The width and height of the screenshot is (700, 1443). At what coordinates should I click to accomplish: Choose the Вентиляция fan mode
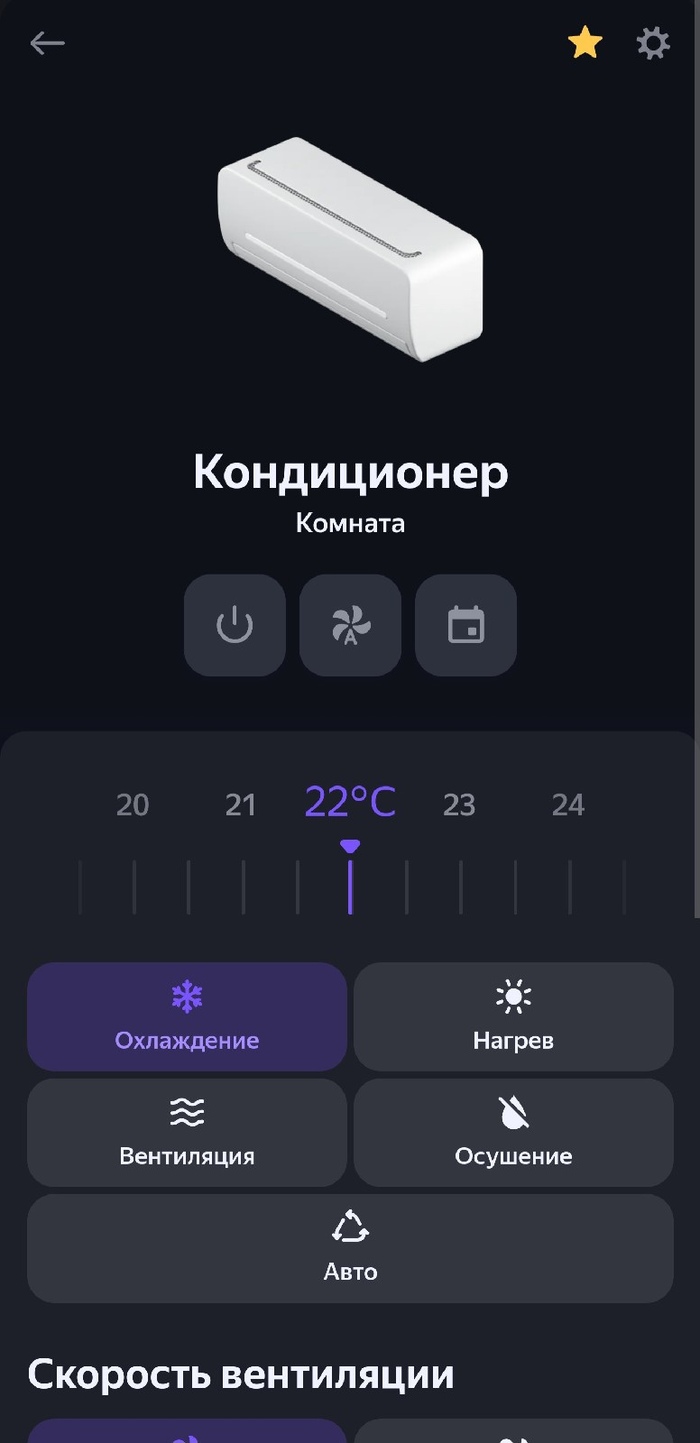(x=187, y=1133)
